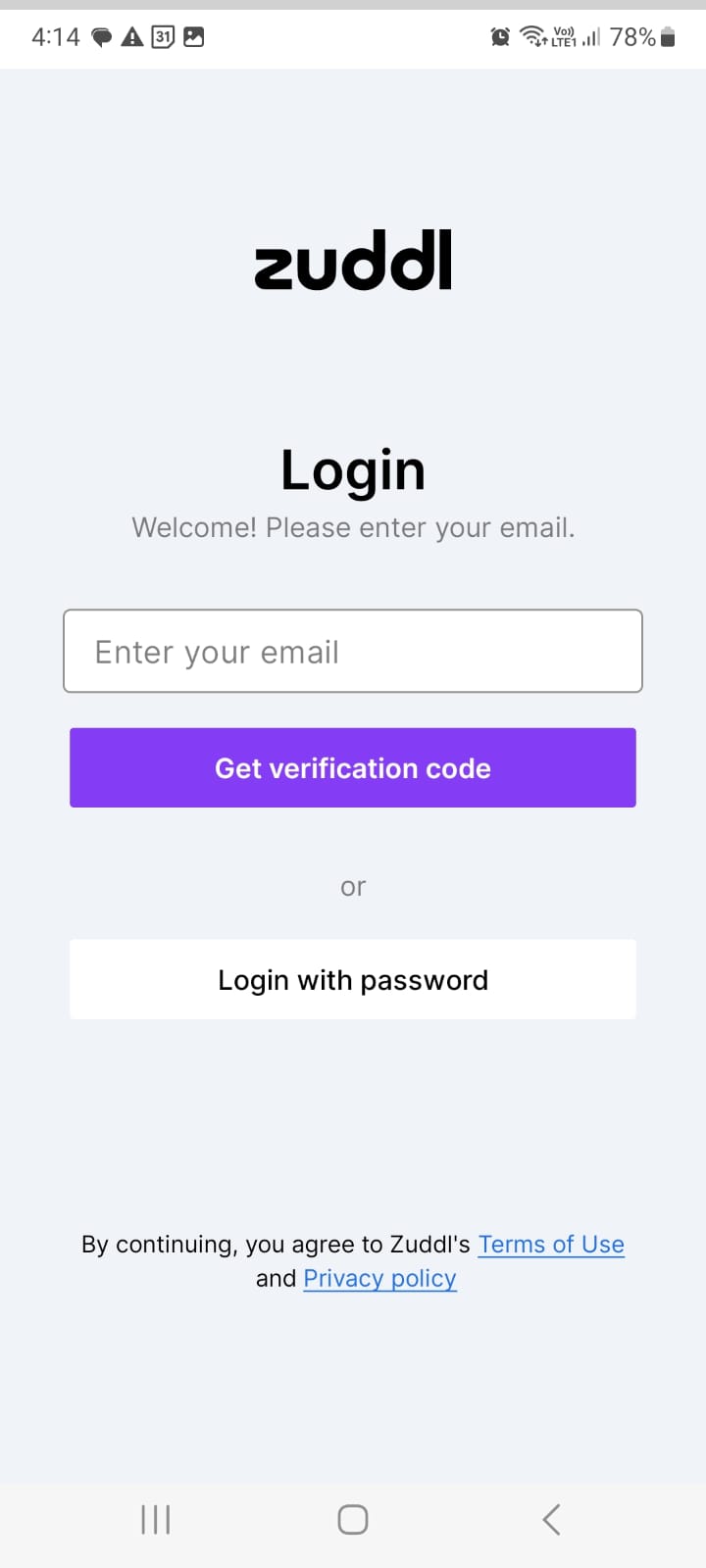Open the Terms of Use link

[551, 1244]
